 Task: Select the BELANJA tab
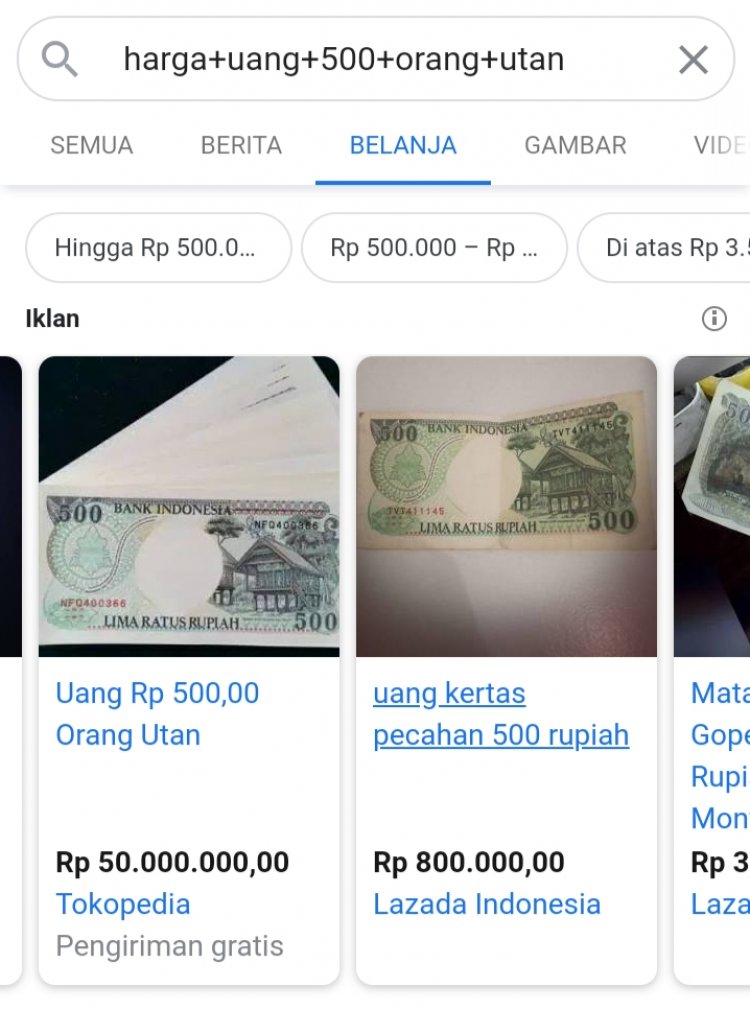[403, 145]
